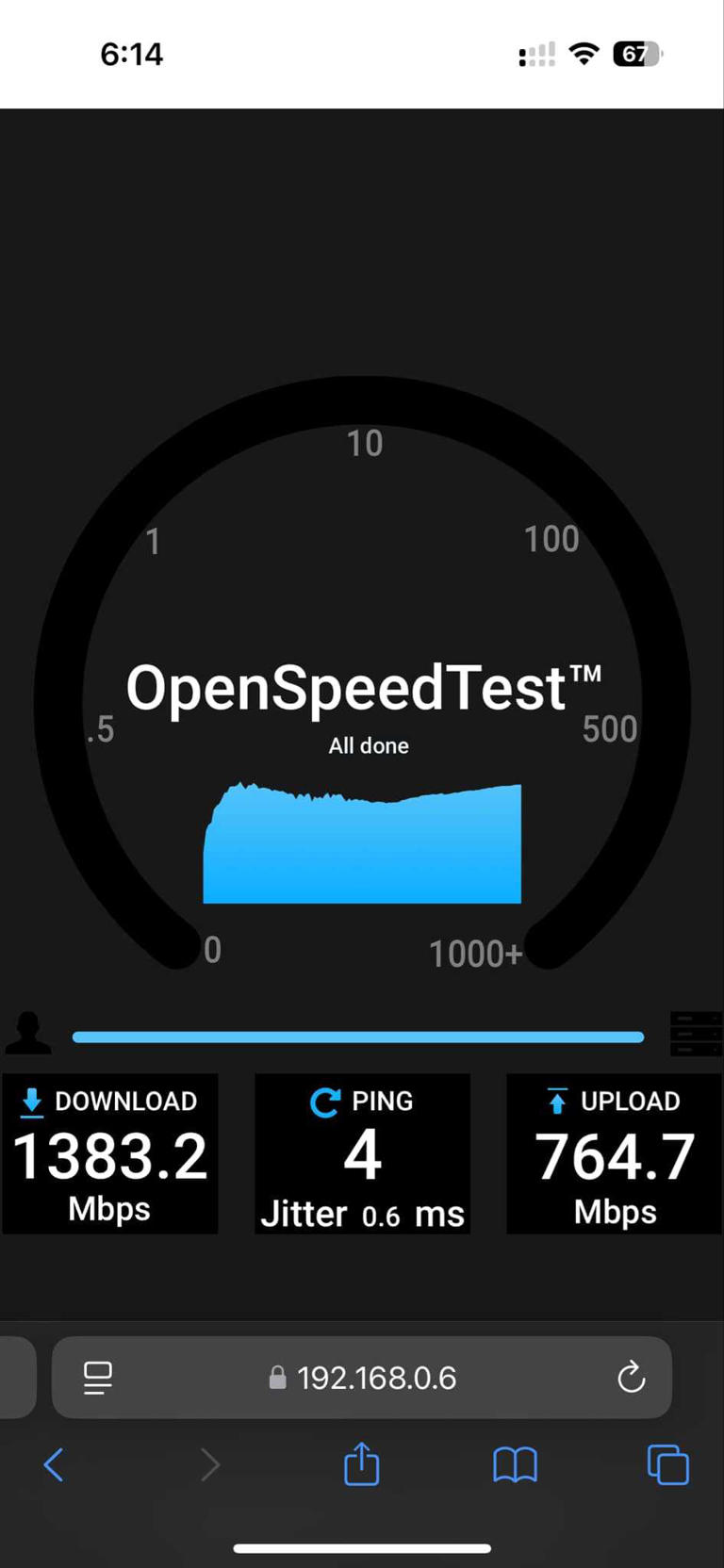
Task: Open the Bookmarks icon
Action: pyautogui.click(x=515, y=1464)
